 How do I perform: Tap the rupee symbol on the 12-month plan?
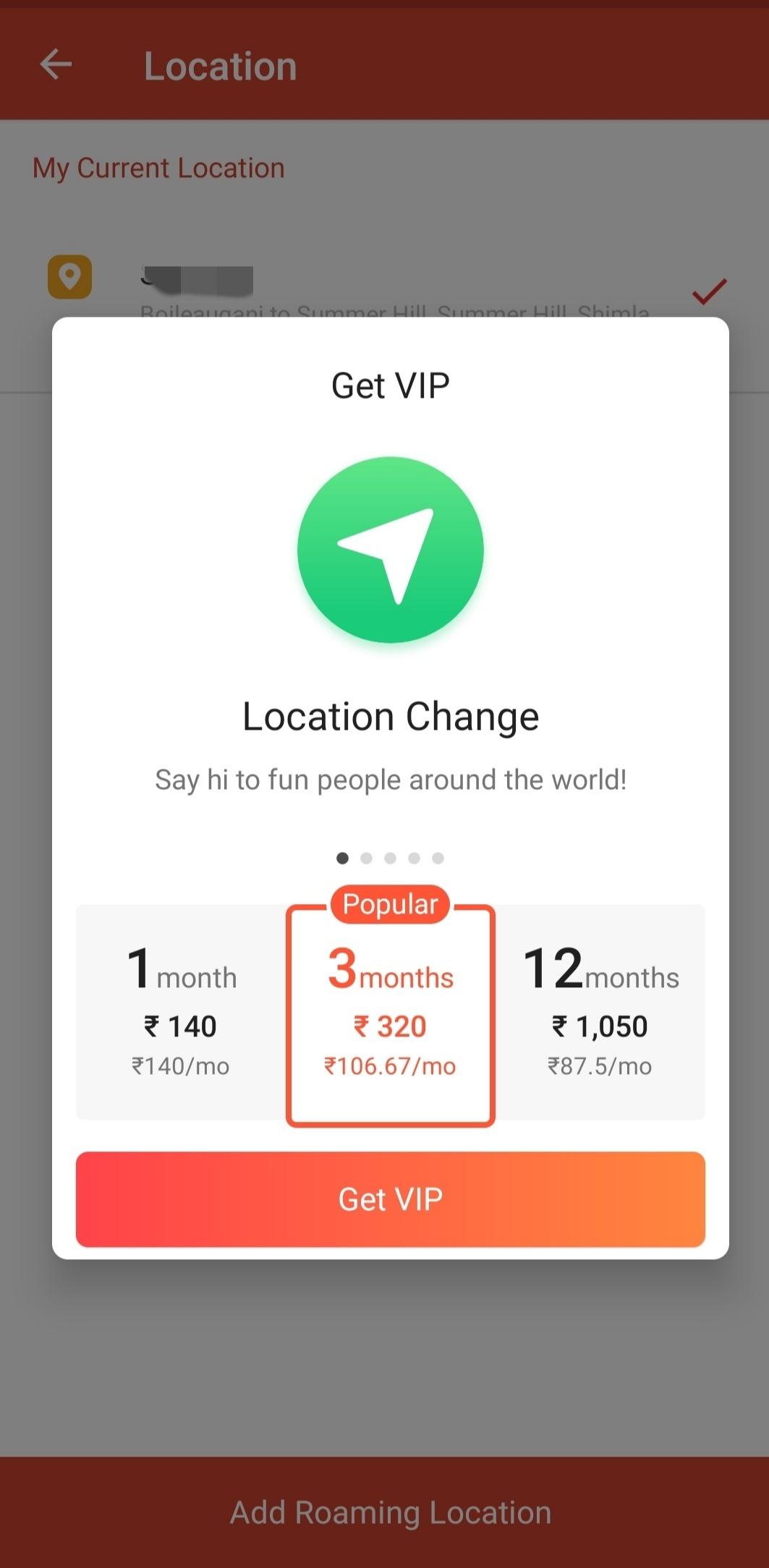click(558, 1026)
